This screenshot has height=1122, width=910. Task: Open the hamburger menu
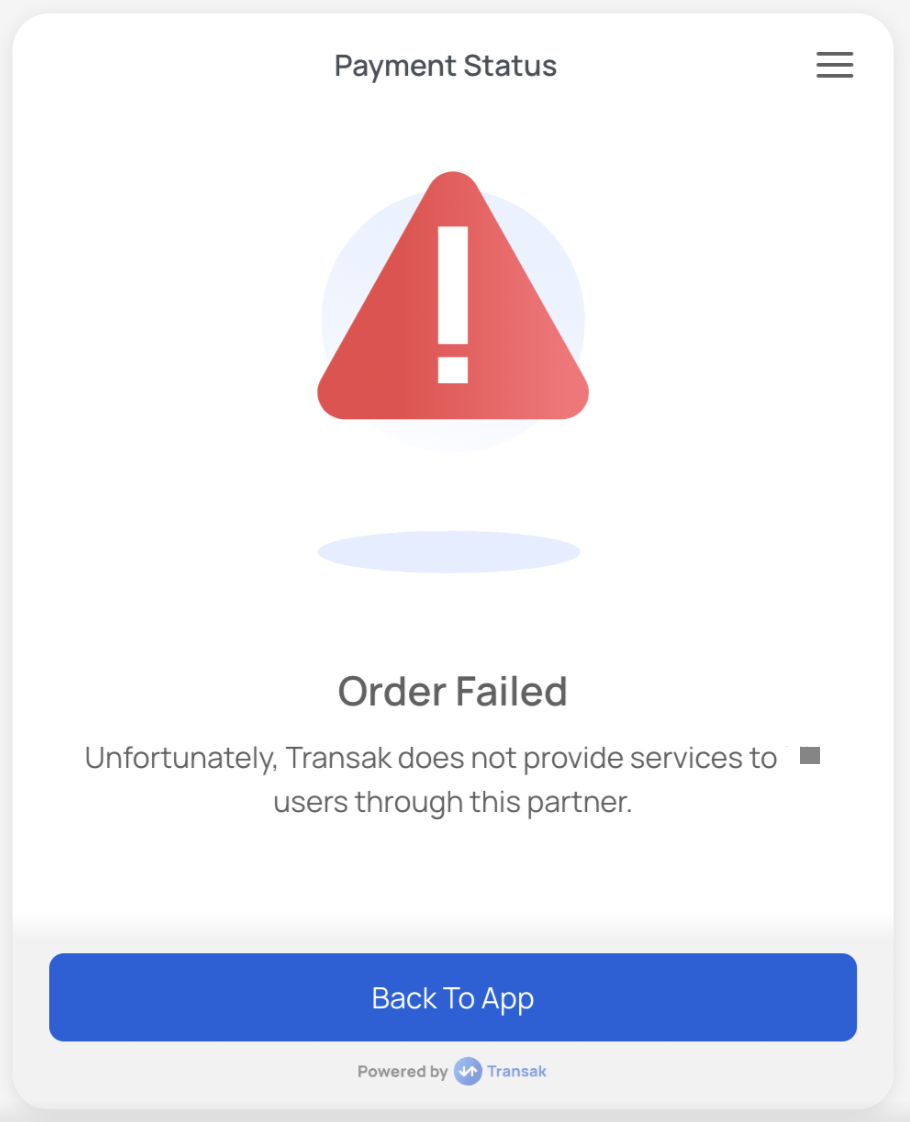[834, 65]
